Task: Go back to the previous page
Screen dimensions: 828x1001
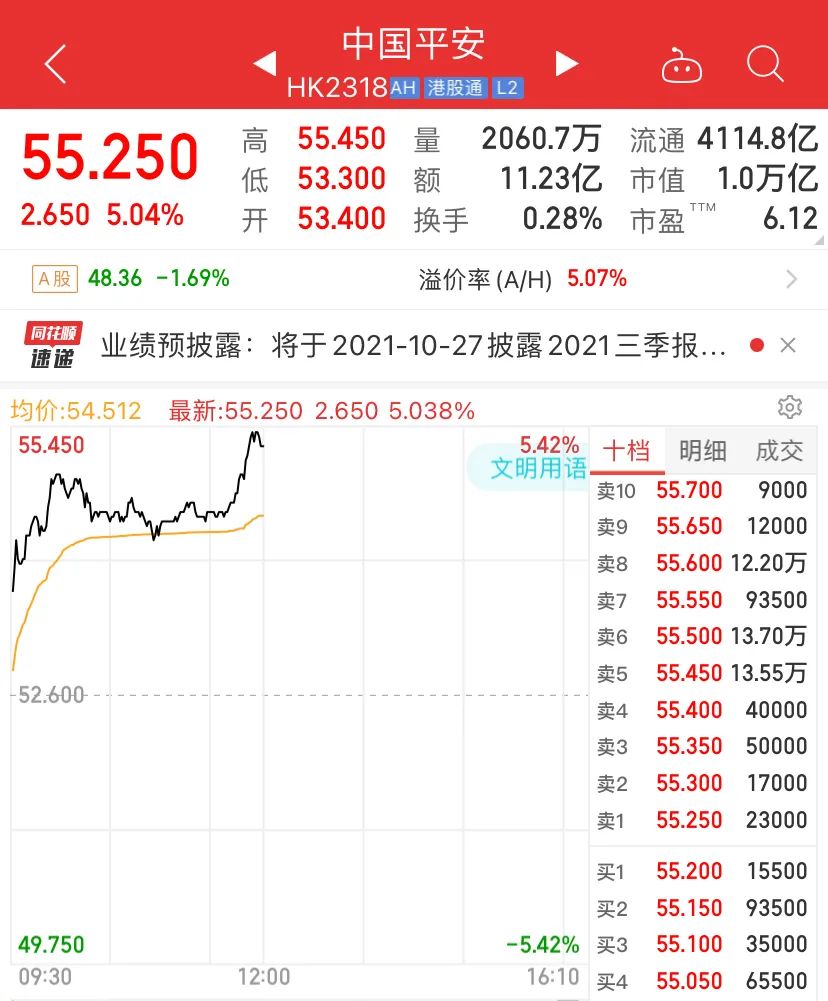Action: pyautogui.click(x=56, y=64)
